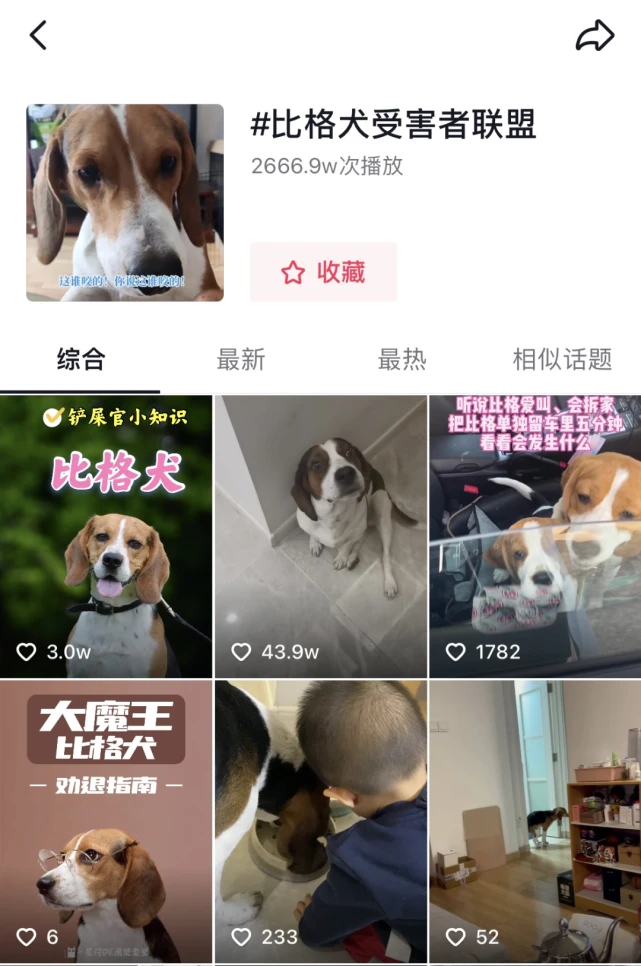Open the 铲屎官小知识 比格犬 video
This screenshot has height=966, width=641.
click(x=106, y=536)
